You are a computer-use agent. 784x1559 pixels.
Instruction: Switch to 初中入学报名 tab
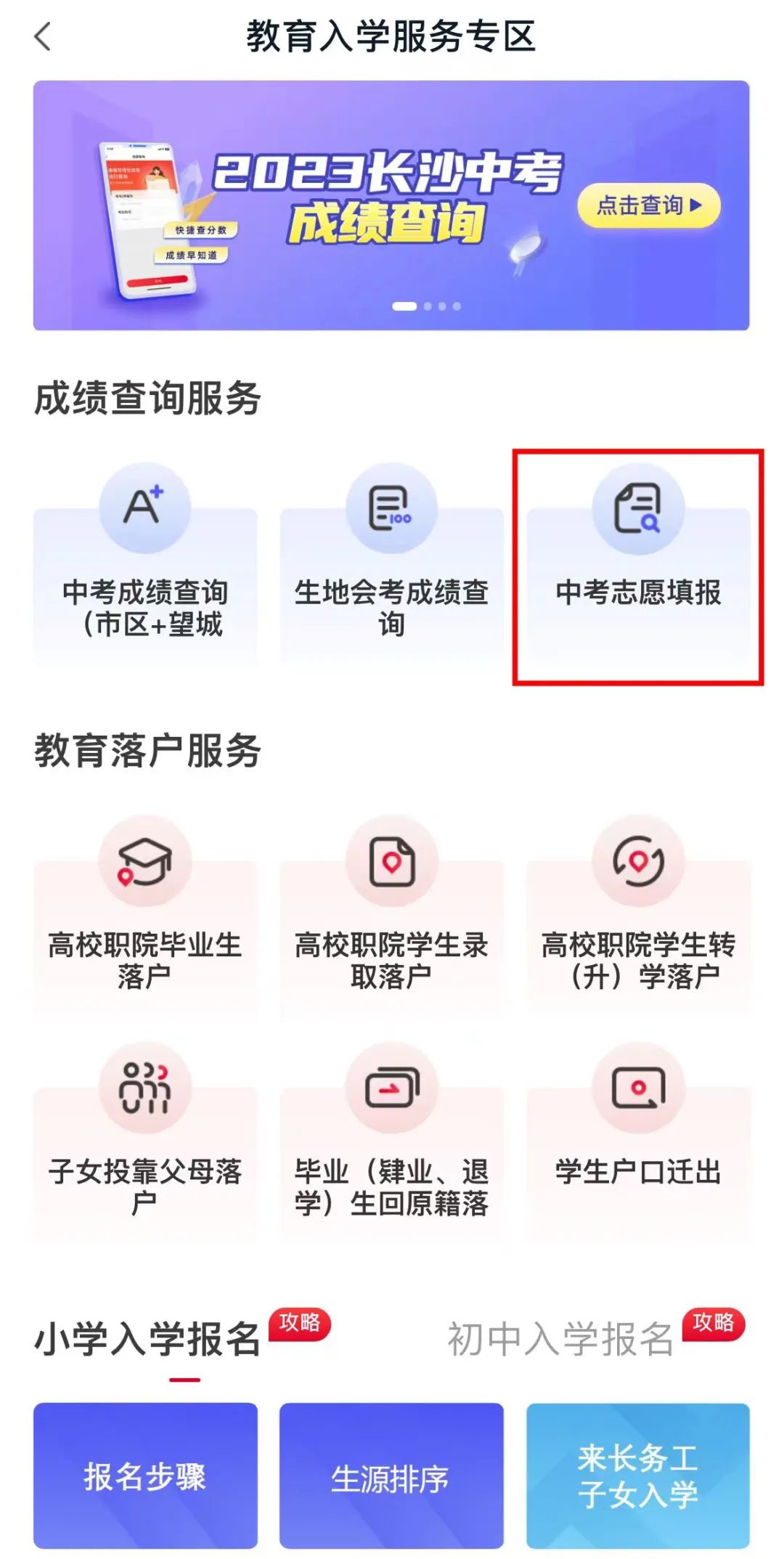[x=560, y=1338]
